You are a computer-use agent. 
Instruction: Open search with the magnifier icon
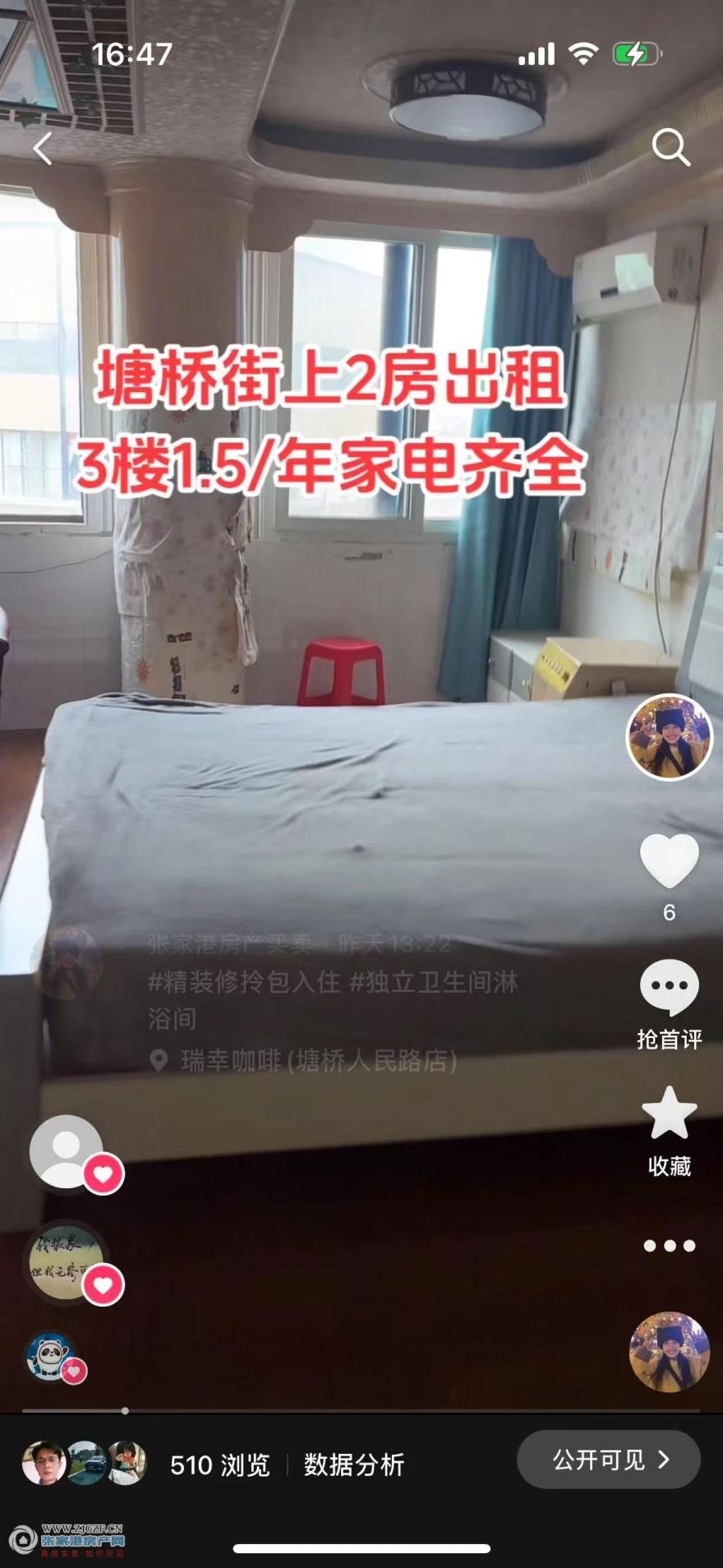point(670,148)
